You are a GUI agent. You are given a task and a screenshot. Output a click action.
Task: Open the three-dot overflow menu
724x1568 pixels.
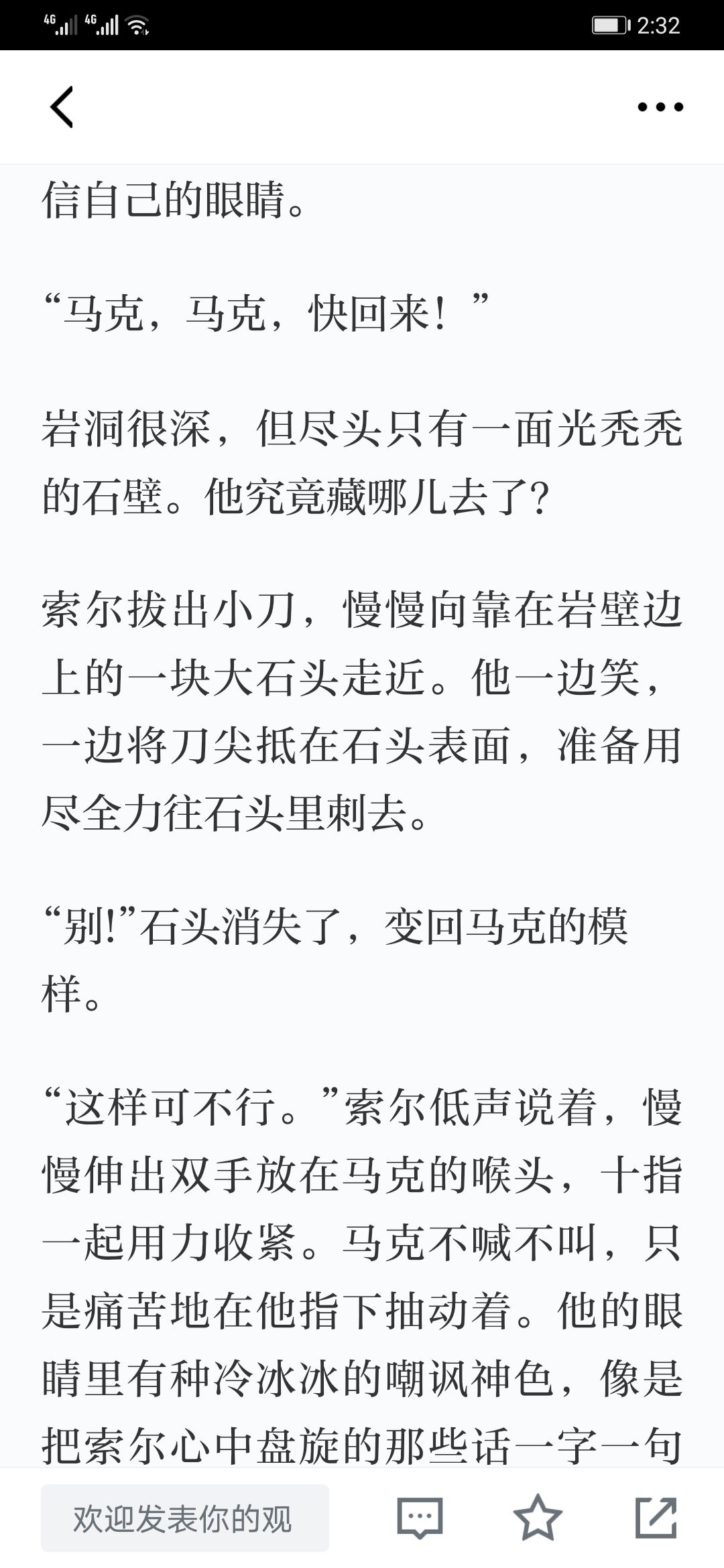click(660, 107)
